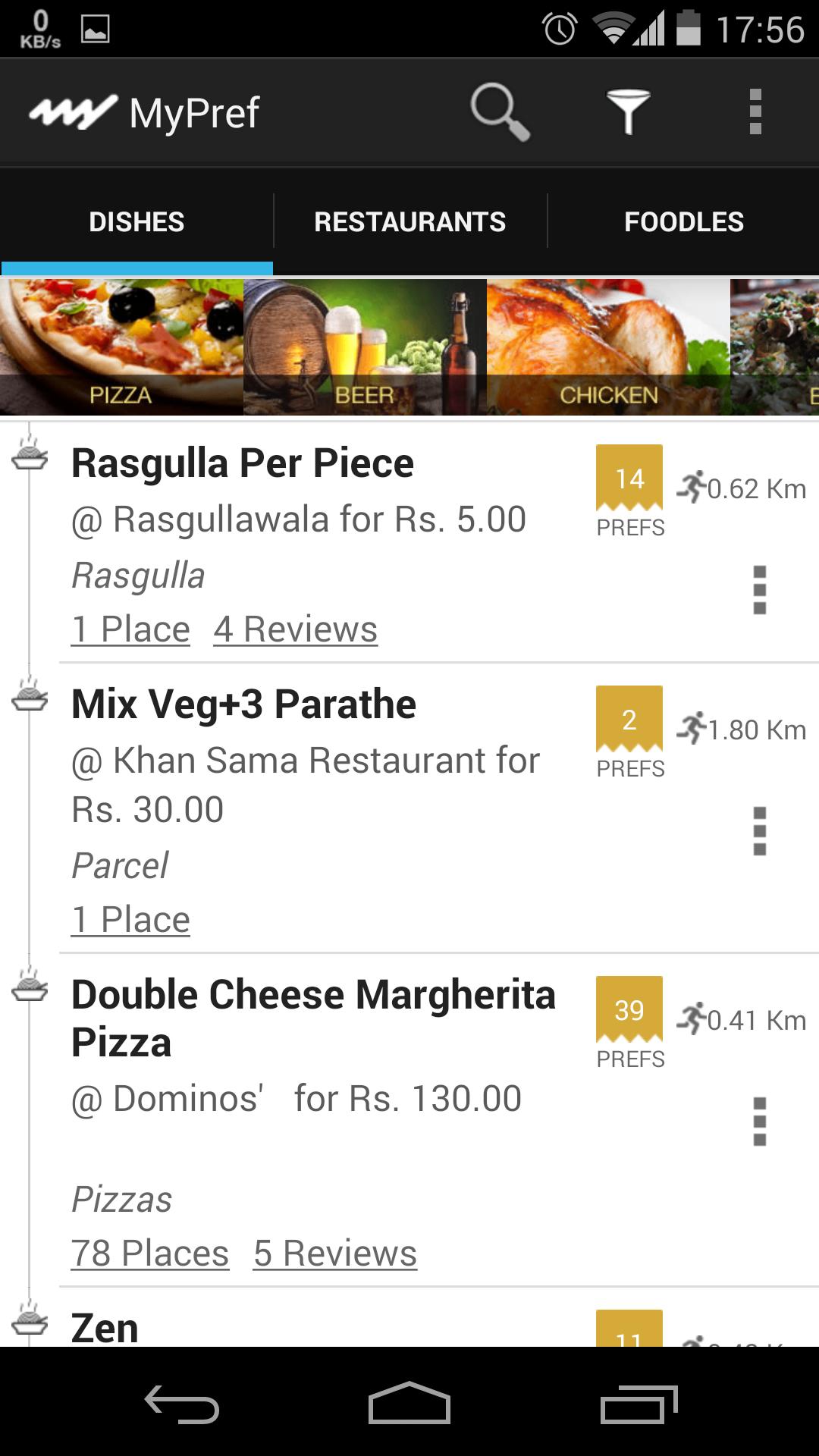
Task: View 78 Places for Double Cheese Margherita Pizza
Action: tap(150, 1254)
